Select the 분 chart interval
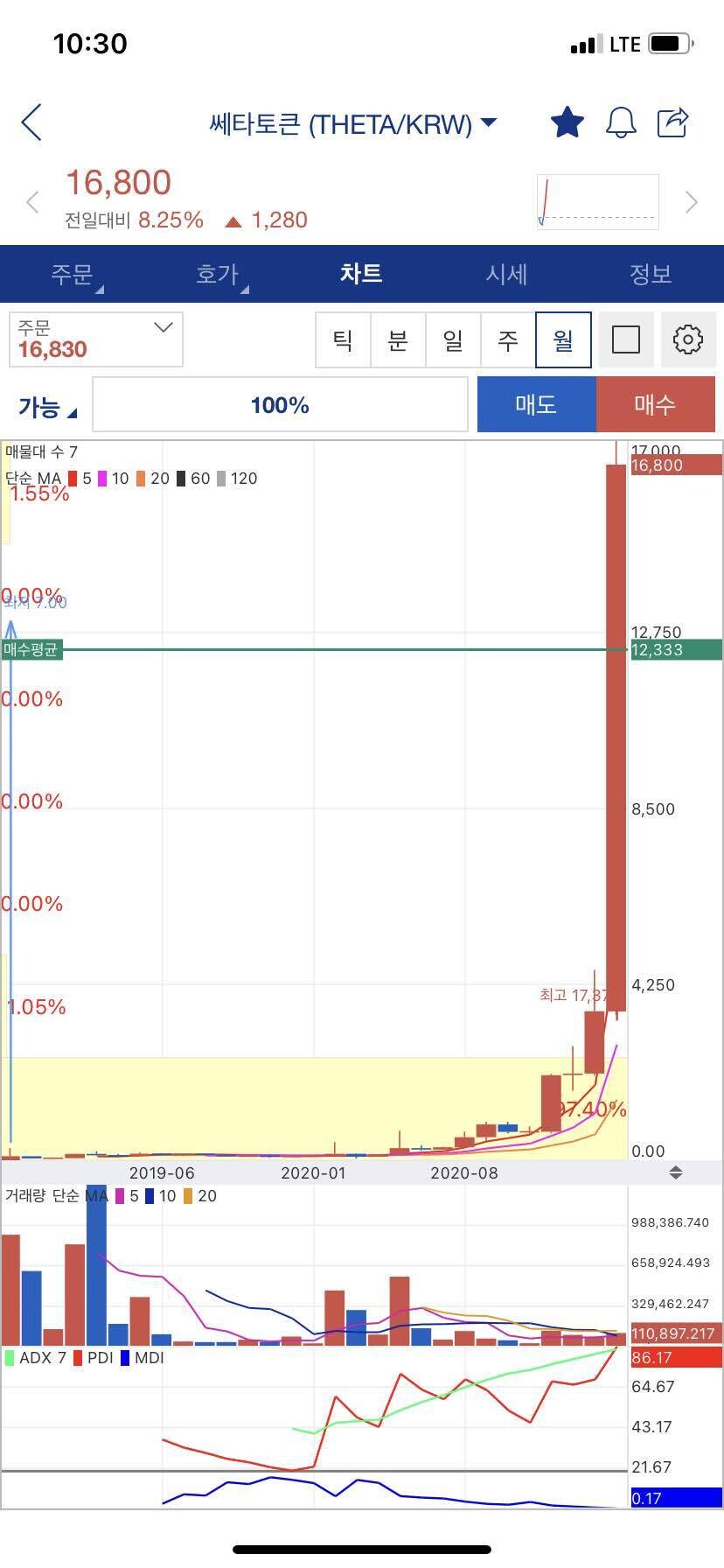This screenshot has width=724, height=1568. (x=398, y=339)
